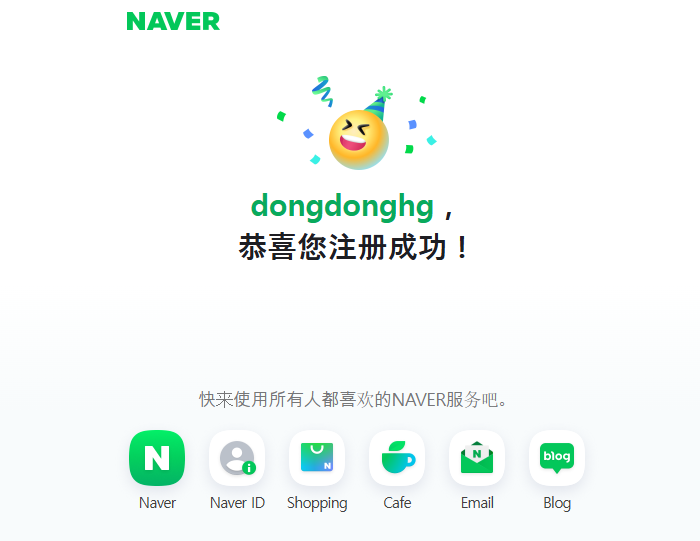
Task: Launch the Blog service
Action: (557, 459)
